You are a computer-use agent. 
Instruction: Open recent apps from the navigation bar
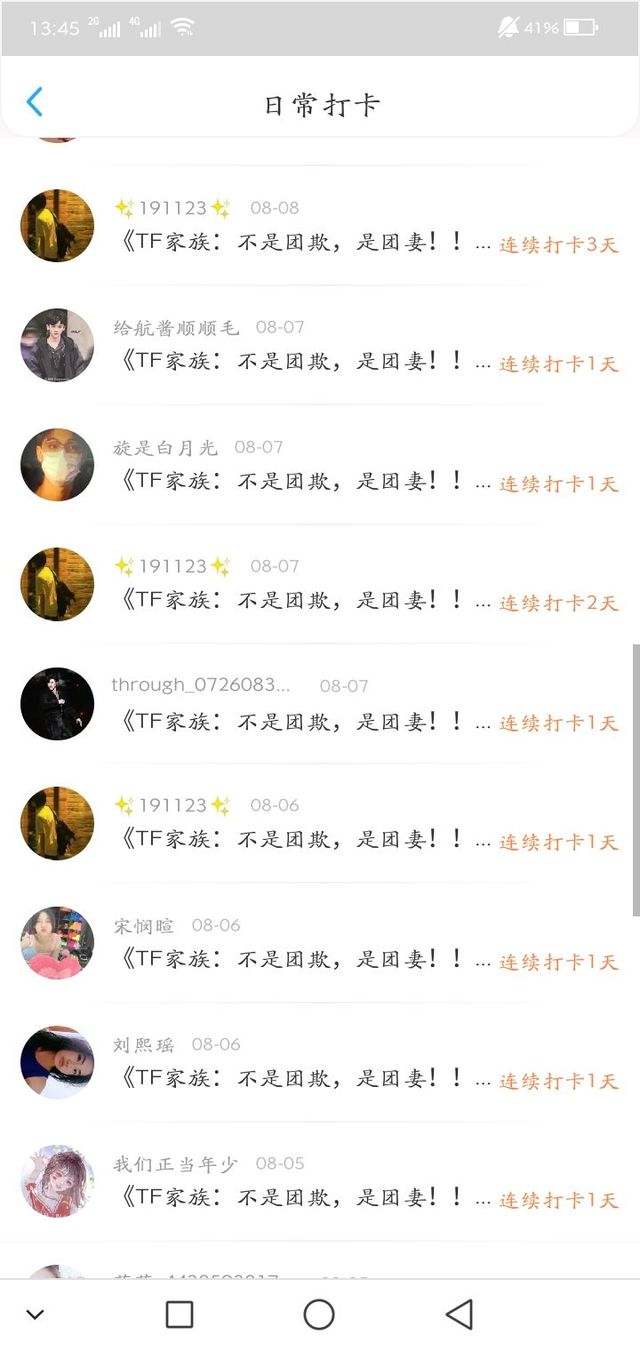[179, 1314]
